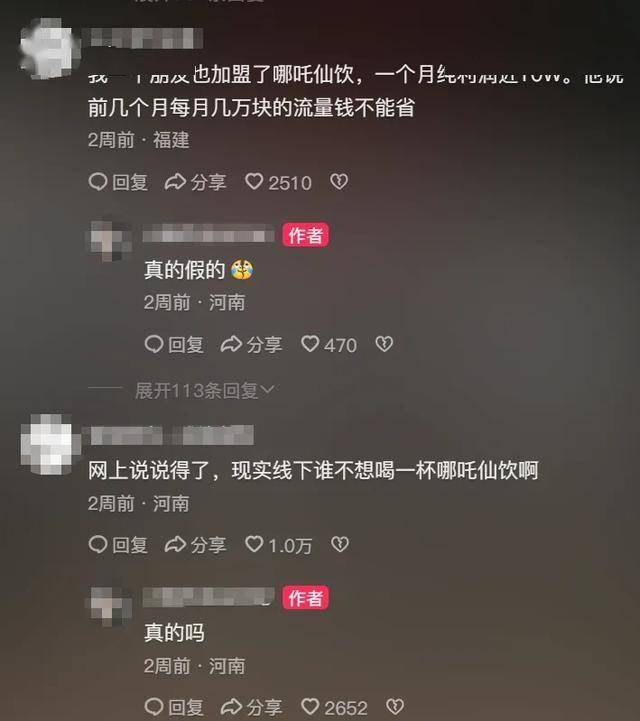Image resolution: width=640 pixels, height=721 pixels.
Task: Dislike the "真的吗" reply
Action: point(394,707)
